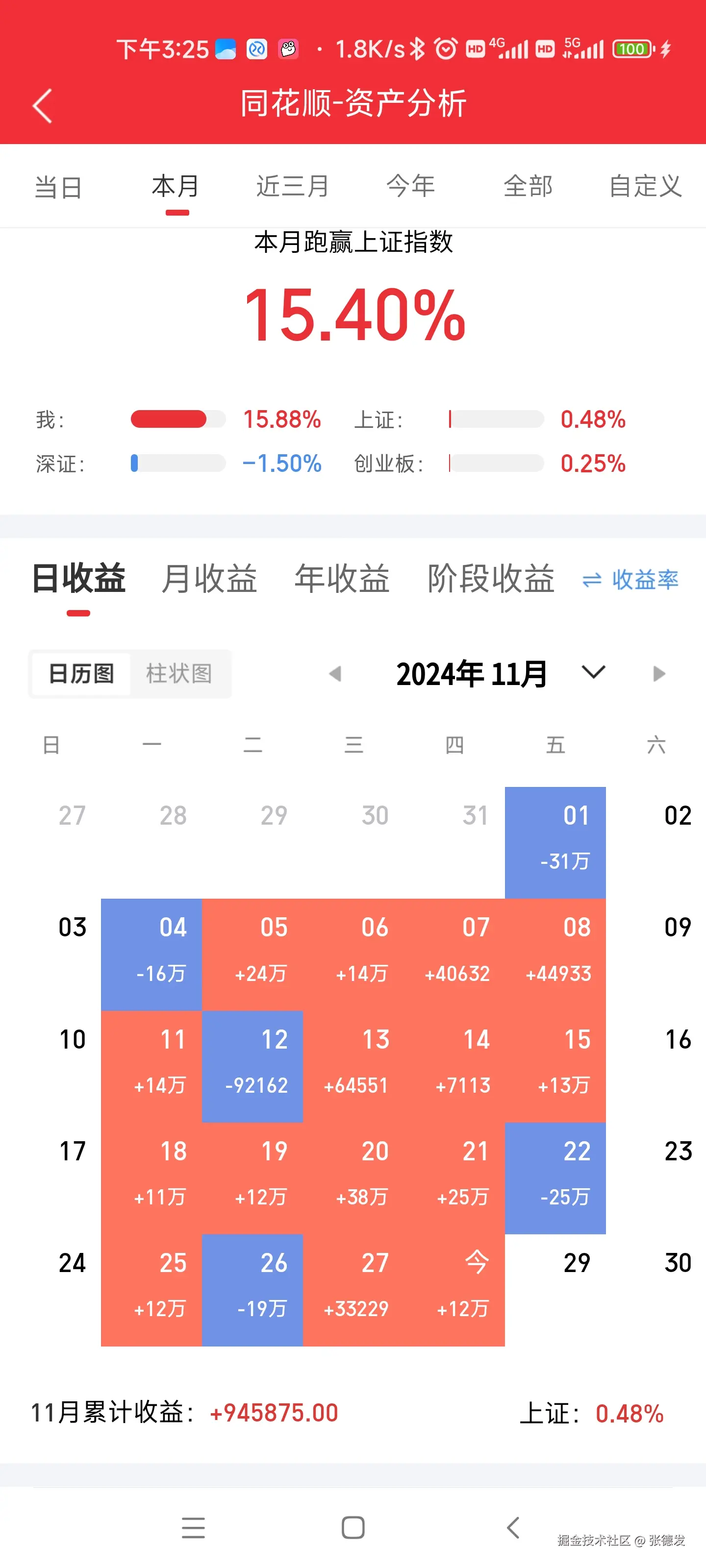Switch to the 今年 tab
Image resolution: width=706 pixels, height=1568 pixels.
[410, 186]
